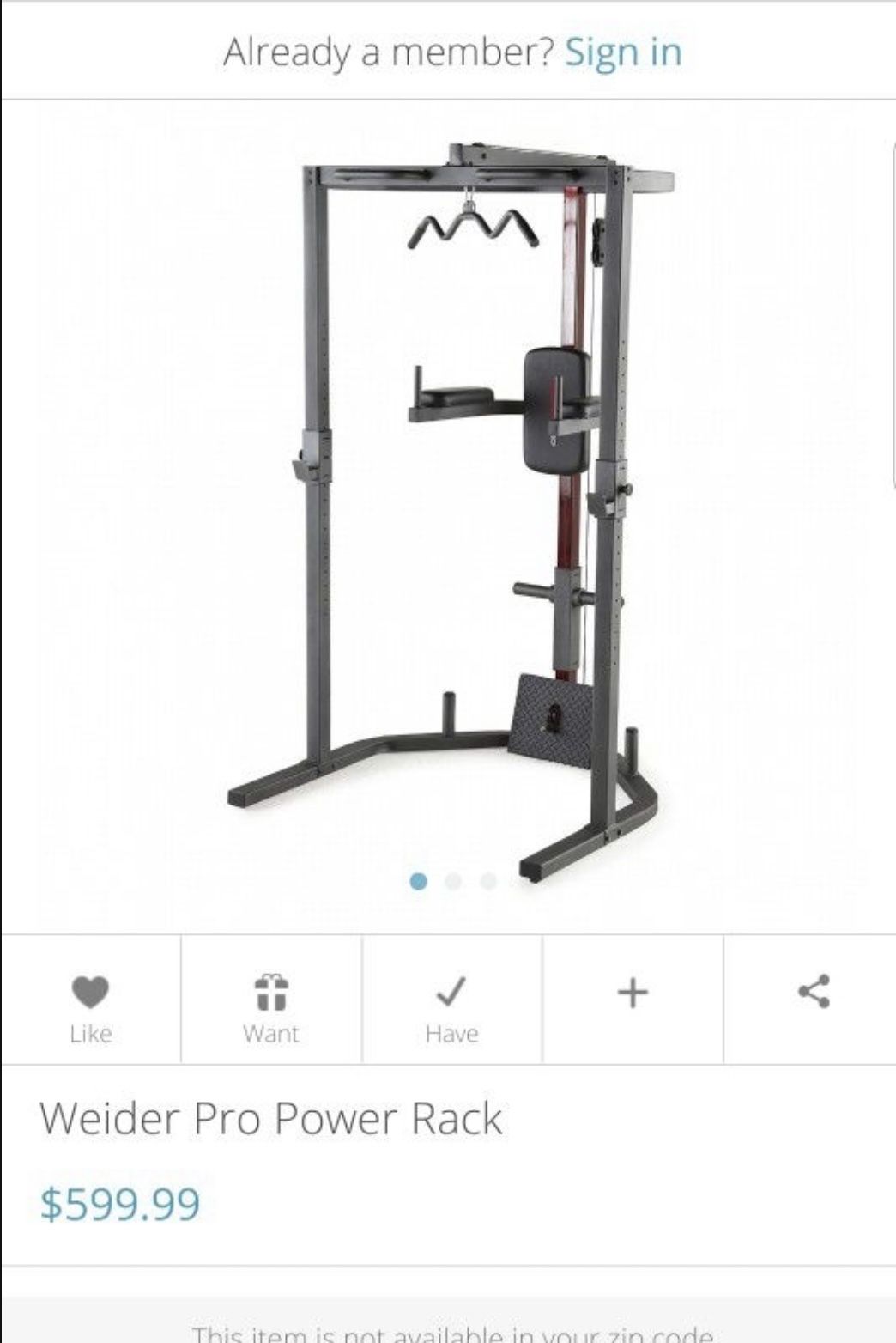Jump to the second image dot

click(454, 882)
